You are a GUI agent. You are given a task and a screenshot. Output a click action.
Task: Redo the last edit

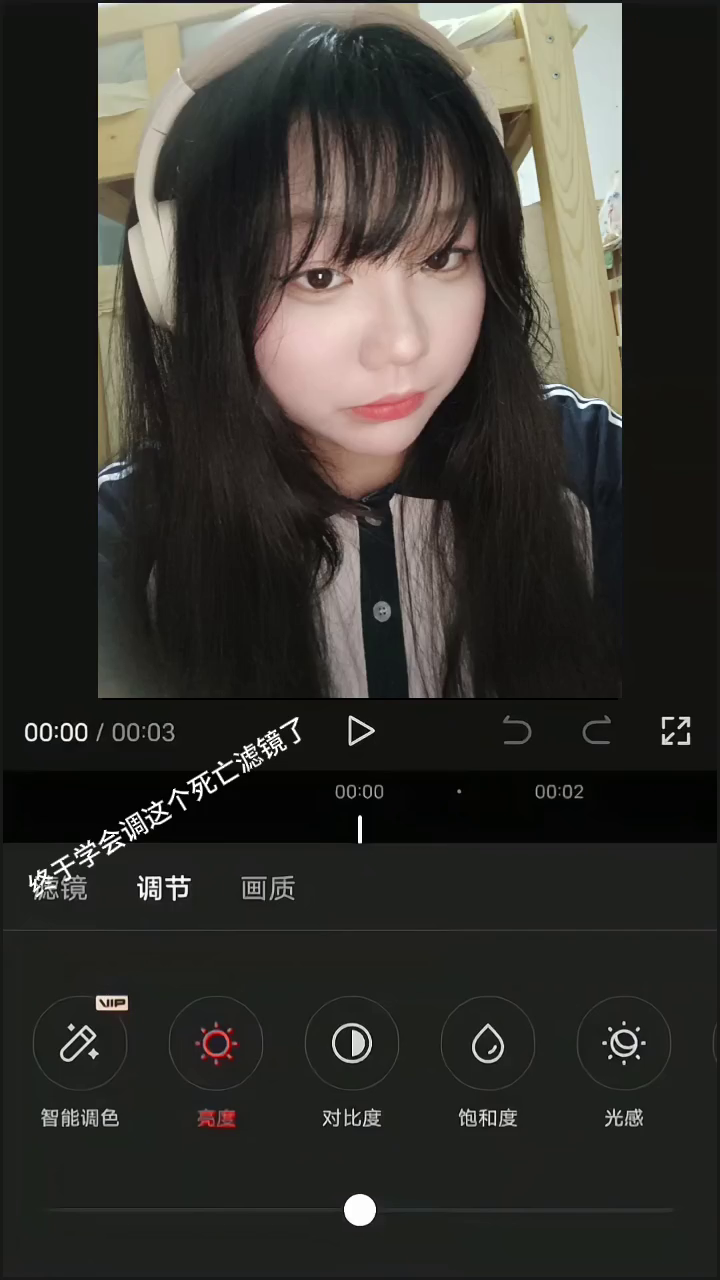597,732
